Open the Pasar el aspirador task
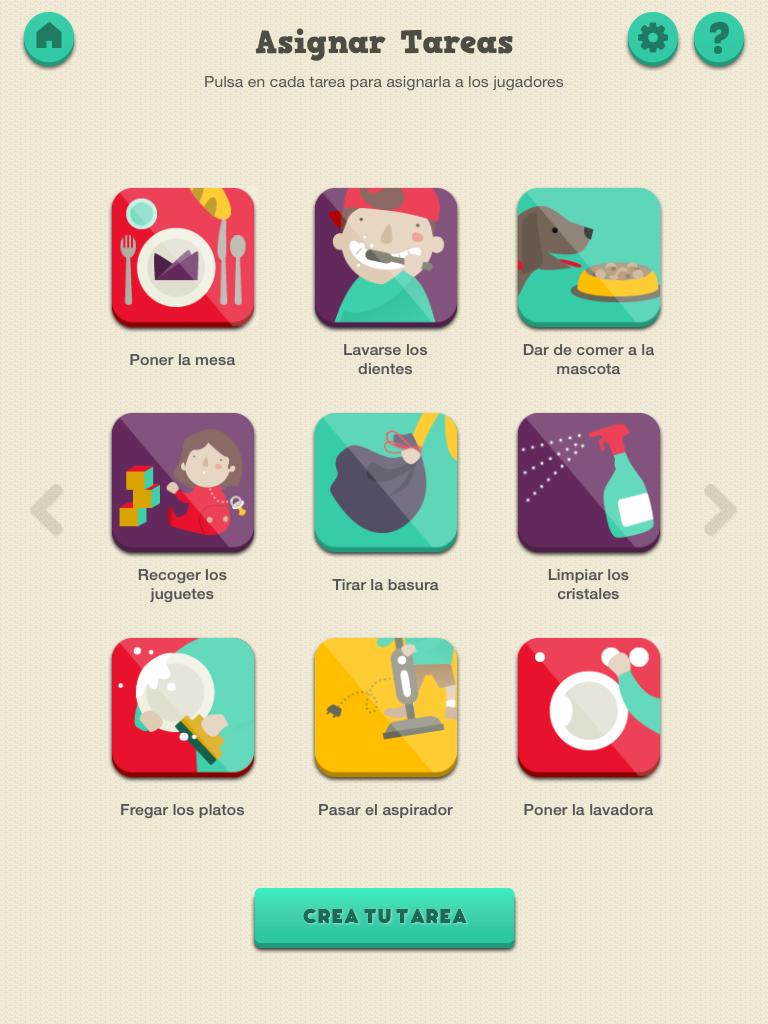The image size is (768, 1024). click(x=386, y=707)
